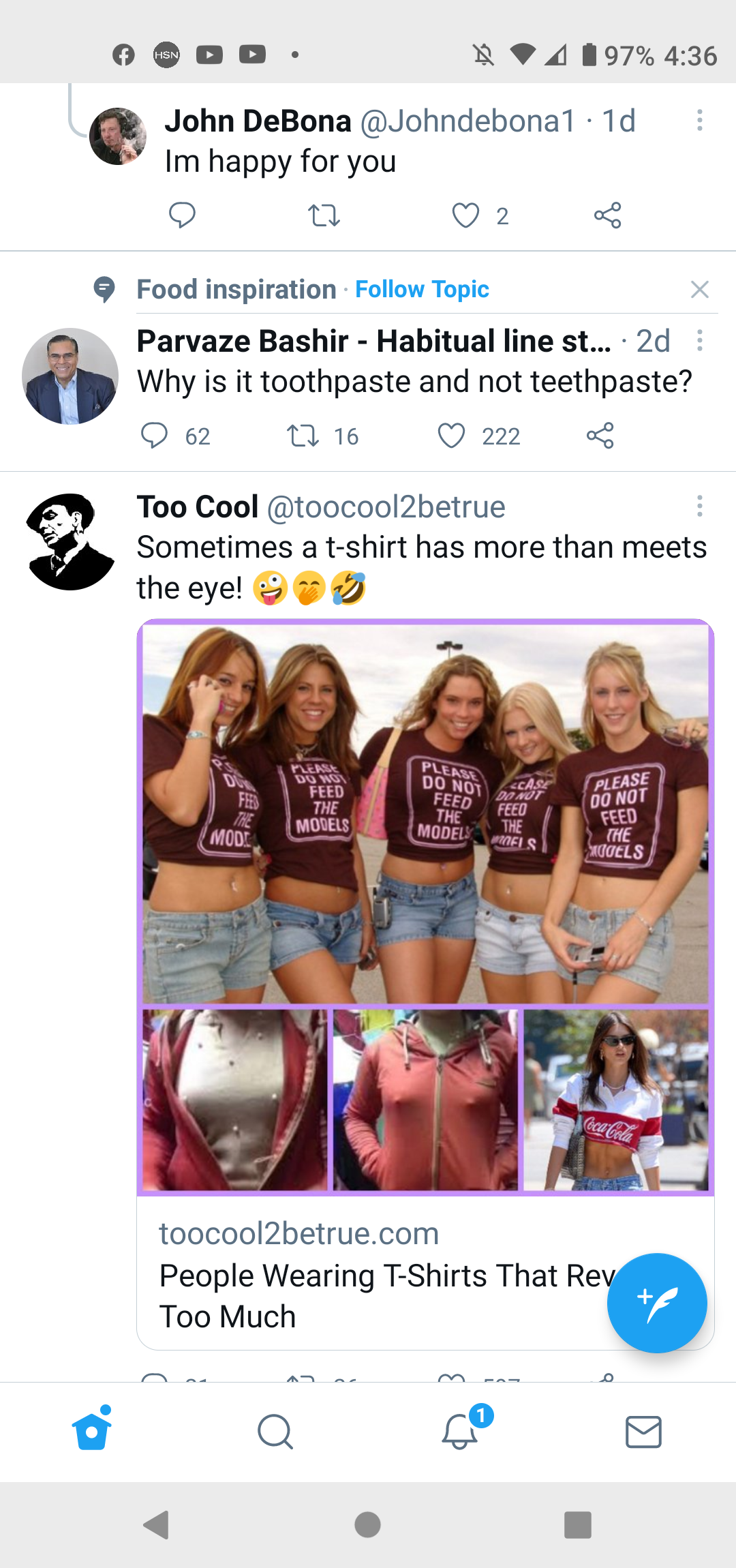Open Twitter search
736x1568 pixels.
(x=275, y=1432)
